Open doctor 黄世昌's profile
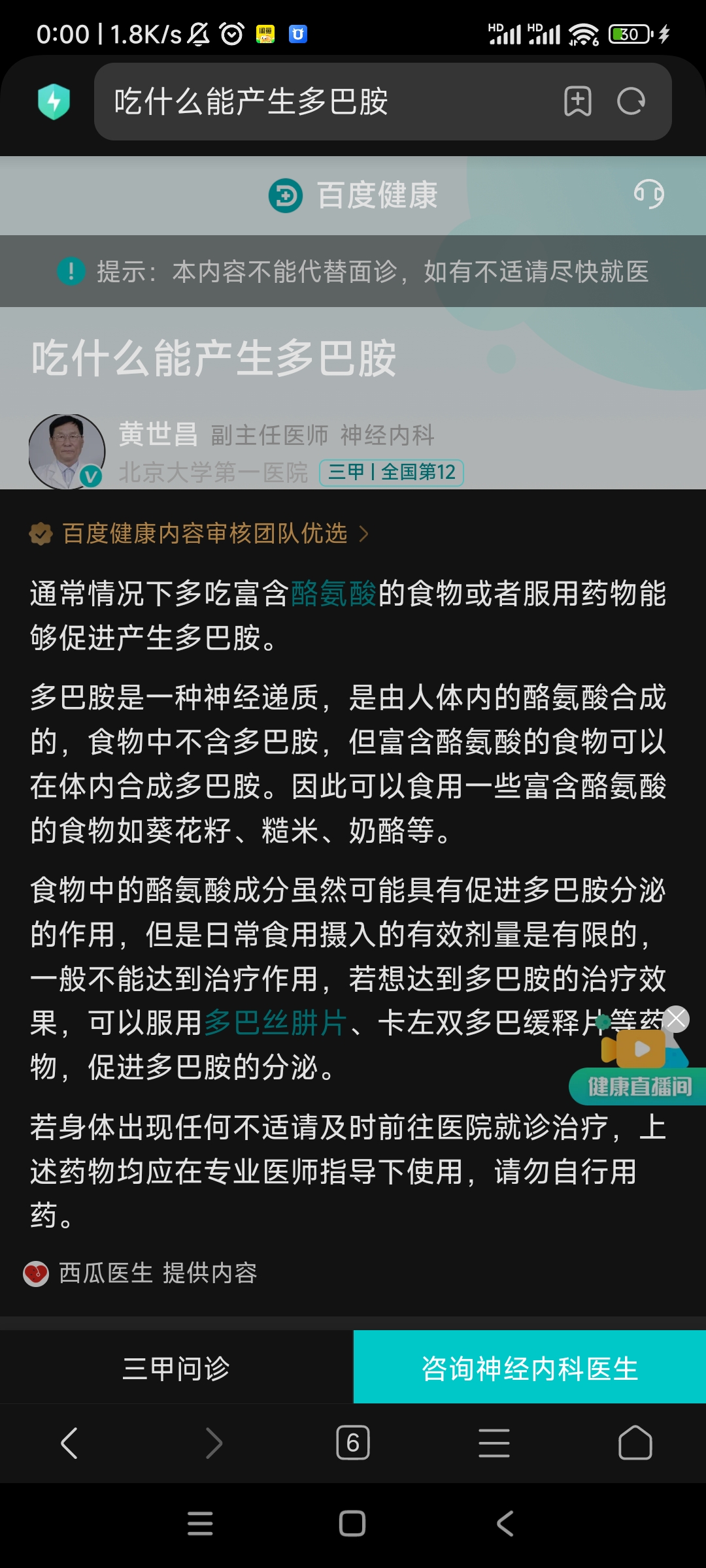This screenshot has width=706, height=1568. coord(67,451)
